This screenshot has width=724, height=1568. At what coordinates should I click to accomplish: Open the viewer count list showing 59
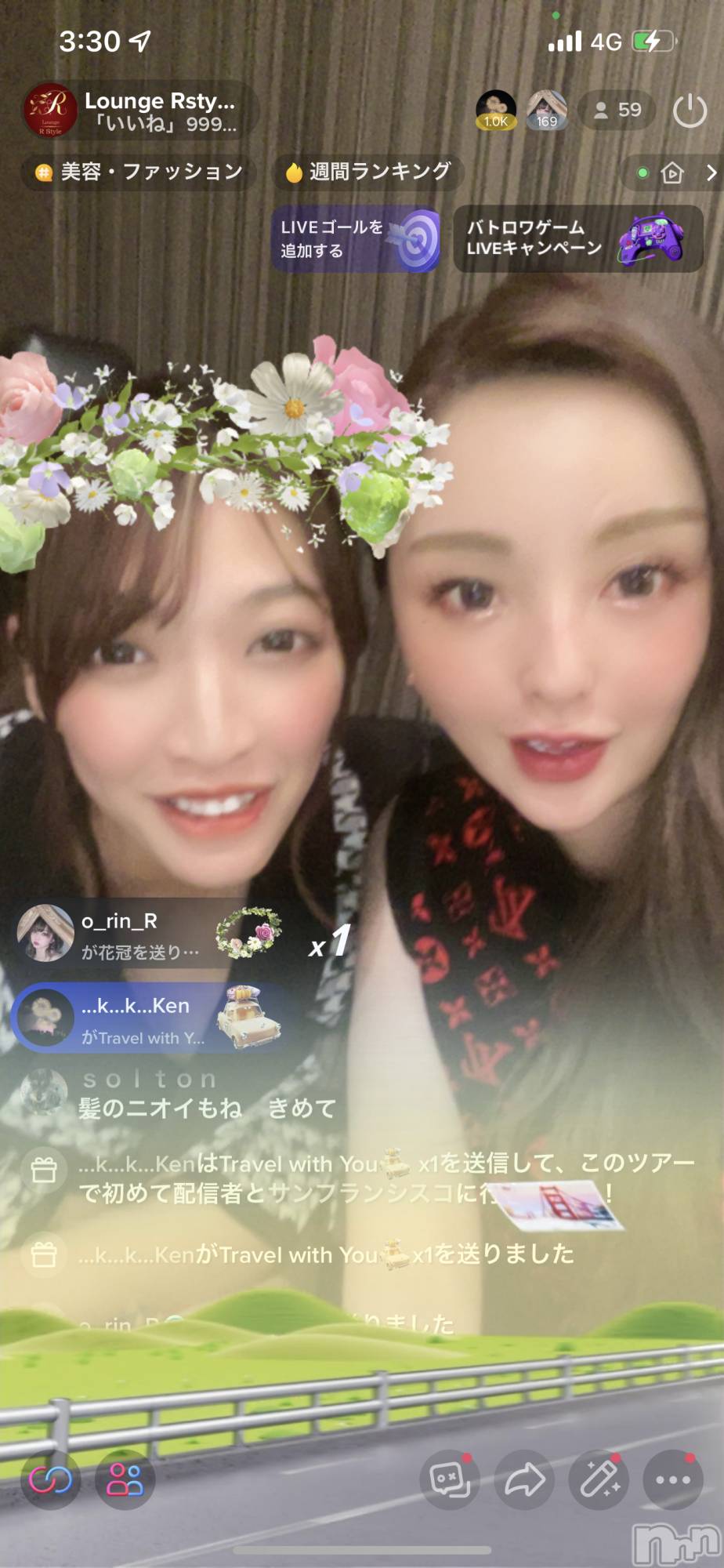(x=617, y=111)
